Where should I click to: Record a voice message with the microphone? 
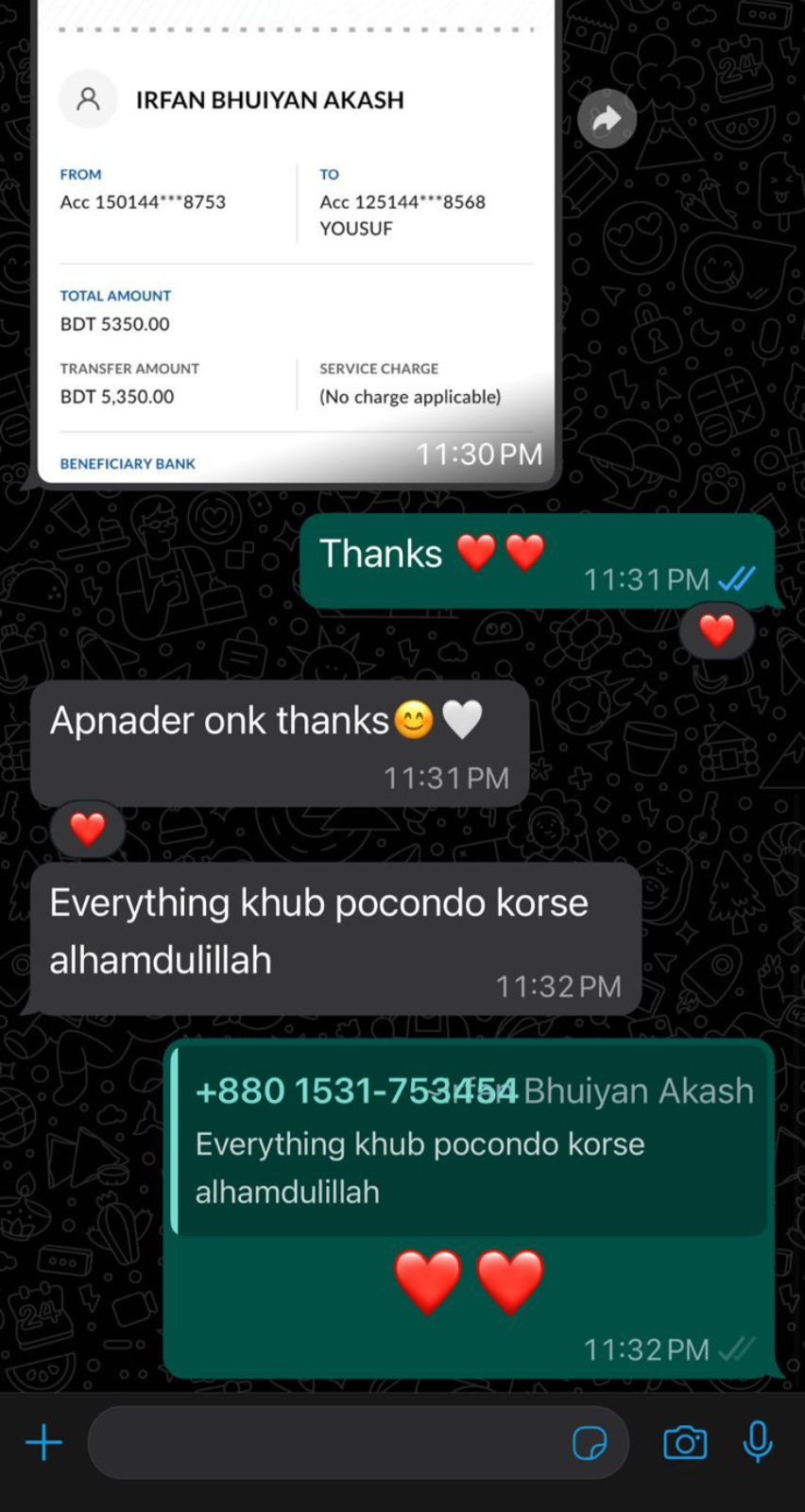758,1443
